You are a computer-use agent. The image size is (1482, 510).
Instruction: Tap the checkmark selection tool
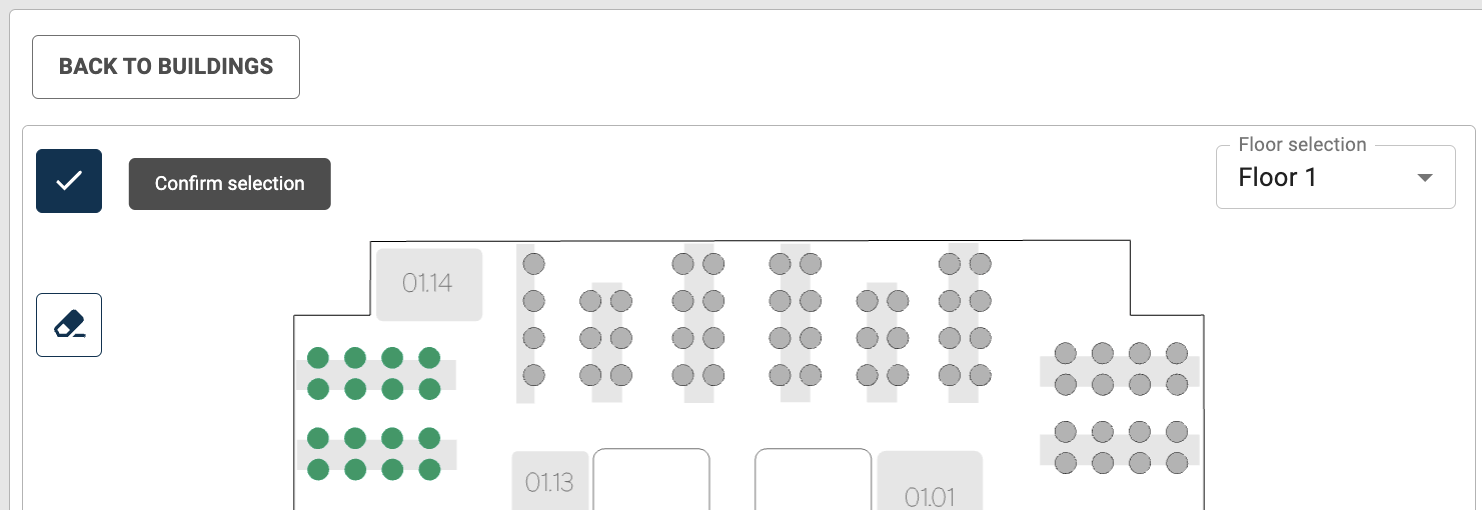(69, 181)
